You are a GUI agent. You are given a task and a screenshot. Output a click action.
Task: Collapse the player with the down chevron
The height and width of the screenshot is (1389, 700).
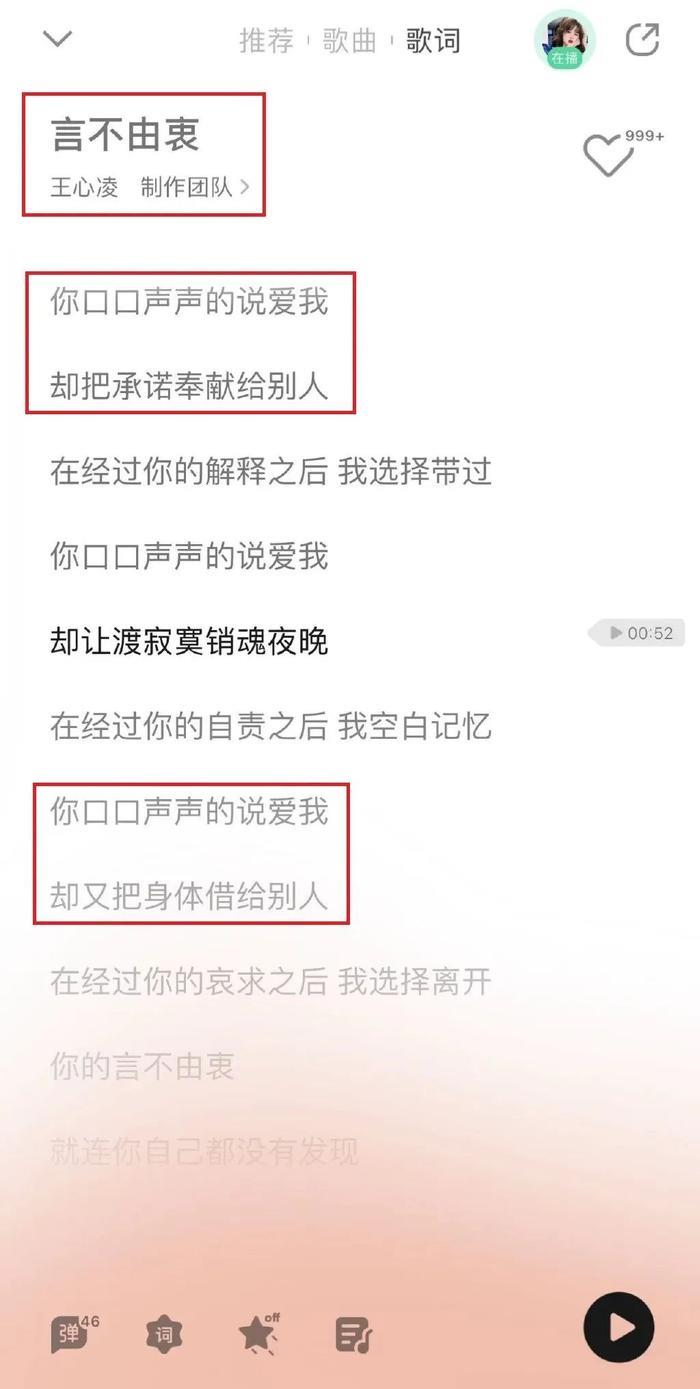pyautogui.click(x=58, y=39)
